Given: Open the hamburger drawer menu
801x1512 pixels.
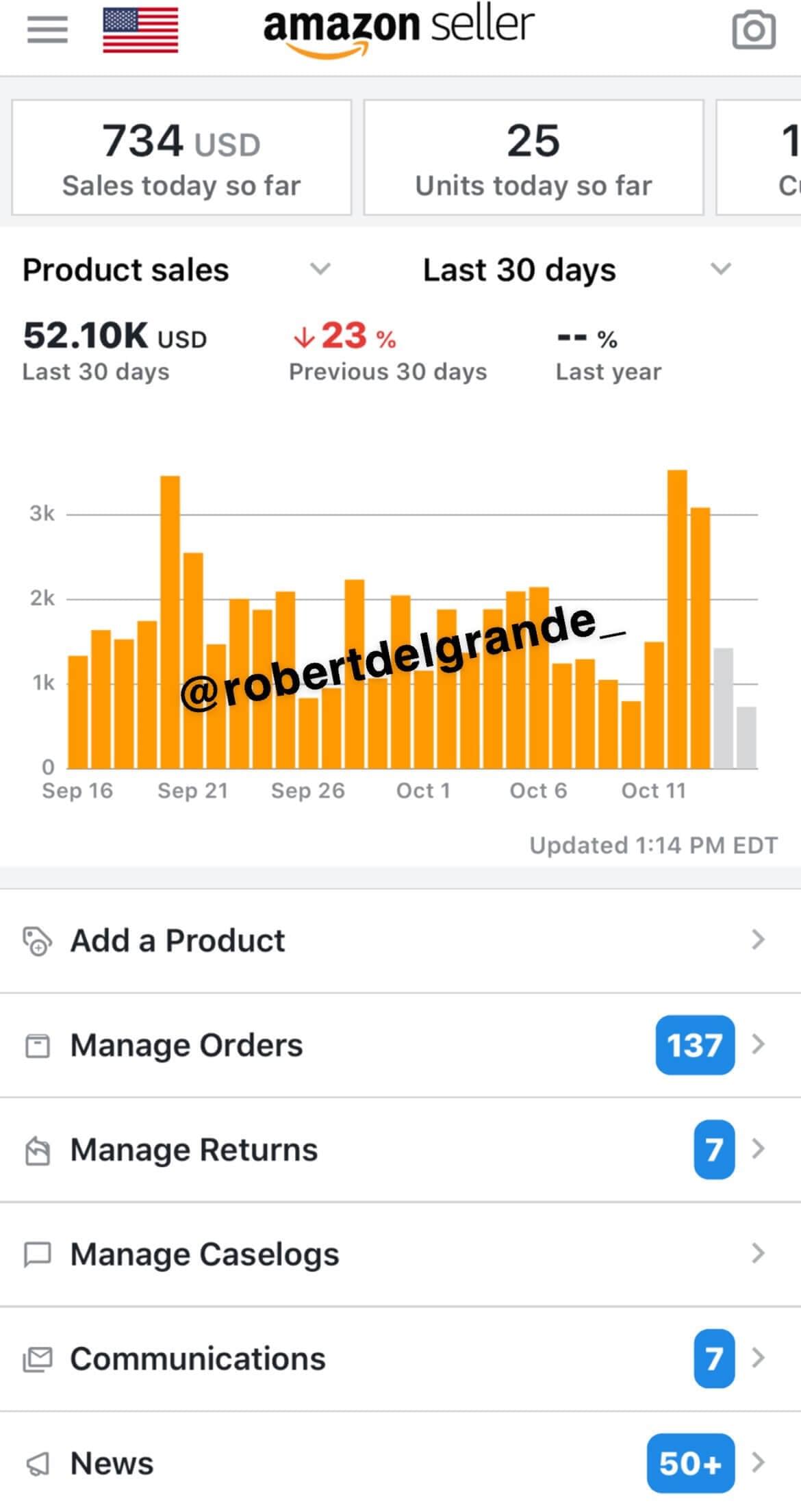Looking at the screenshot, I should pyautogui.click(x=47, y=29).
